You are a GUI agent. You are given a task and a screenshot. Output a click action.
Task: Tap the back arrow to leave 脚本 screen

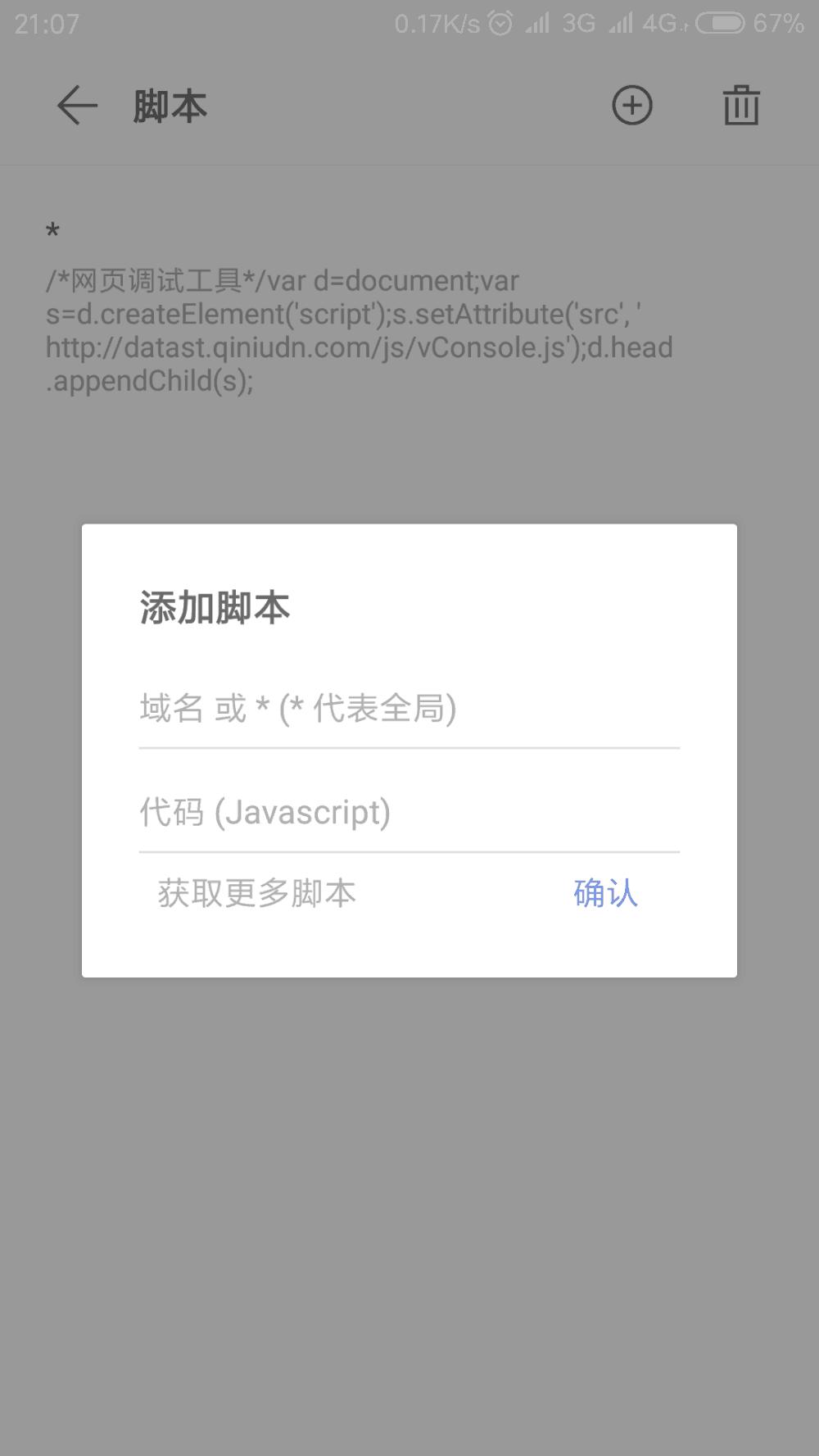75,105
